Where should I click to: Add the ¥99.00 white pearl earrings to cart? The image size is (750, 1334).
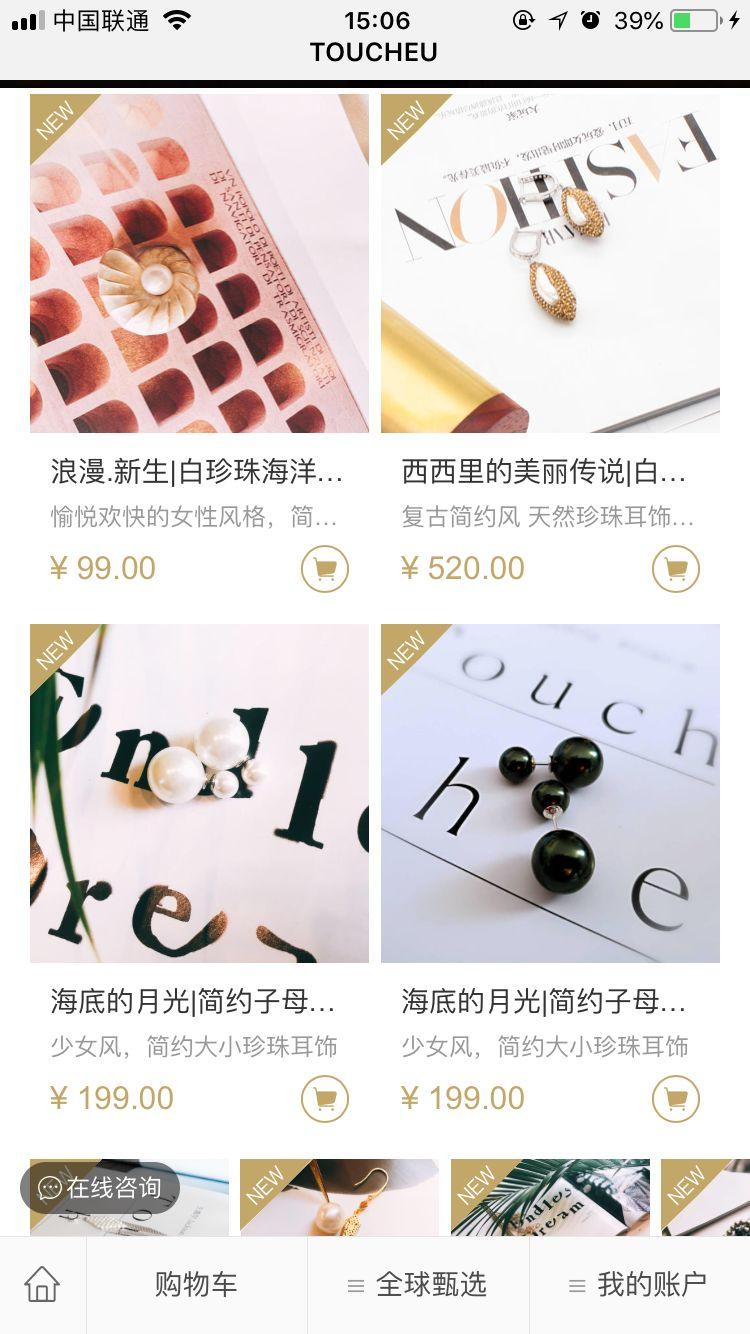point(323,567)
